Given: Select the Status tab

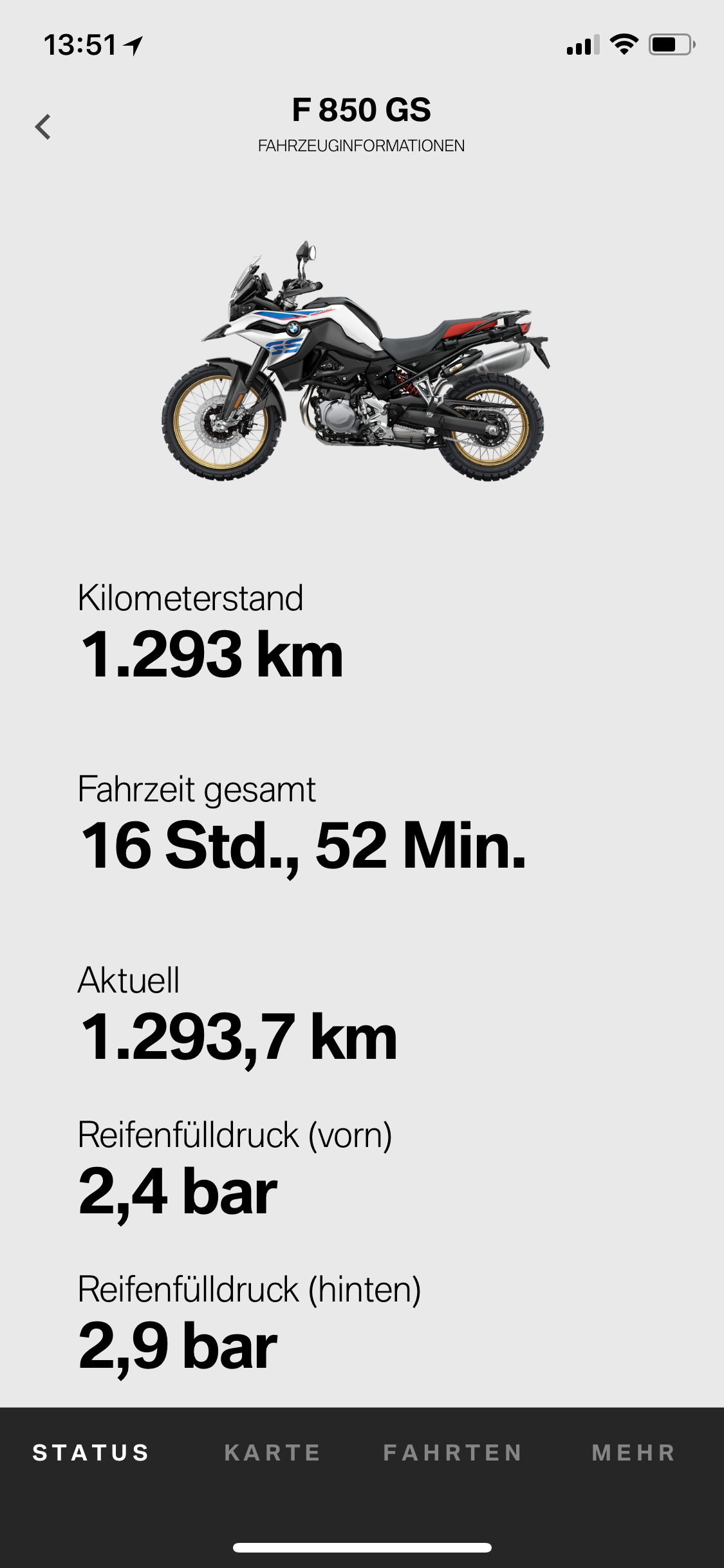Looking at the screenshot, I should pos(91,1453).
